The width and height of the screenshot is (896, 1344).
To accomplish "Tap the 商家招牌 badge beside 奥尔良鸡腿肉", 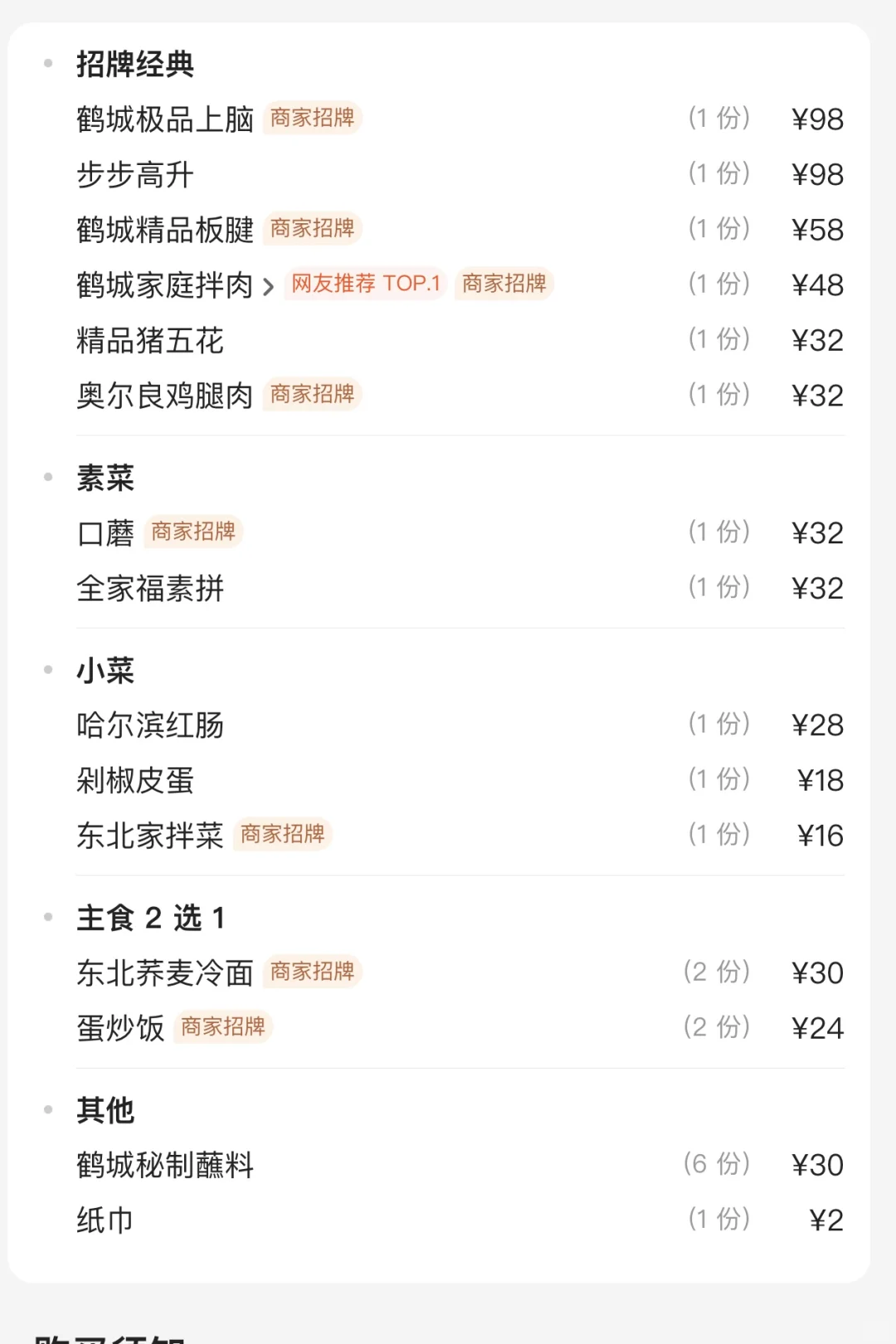I will (311, 395).
